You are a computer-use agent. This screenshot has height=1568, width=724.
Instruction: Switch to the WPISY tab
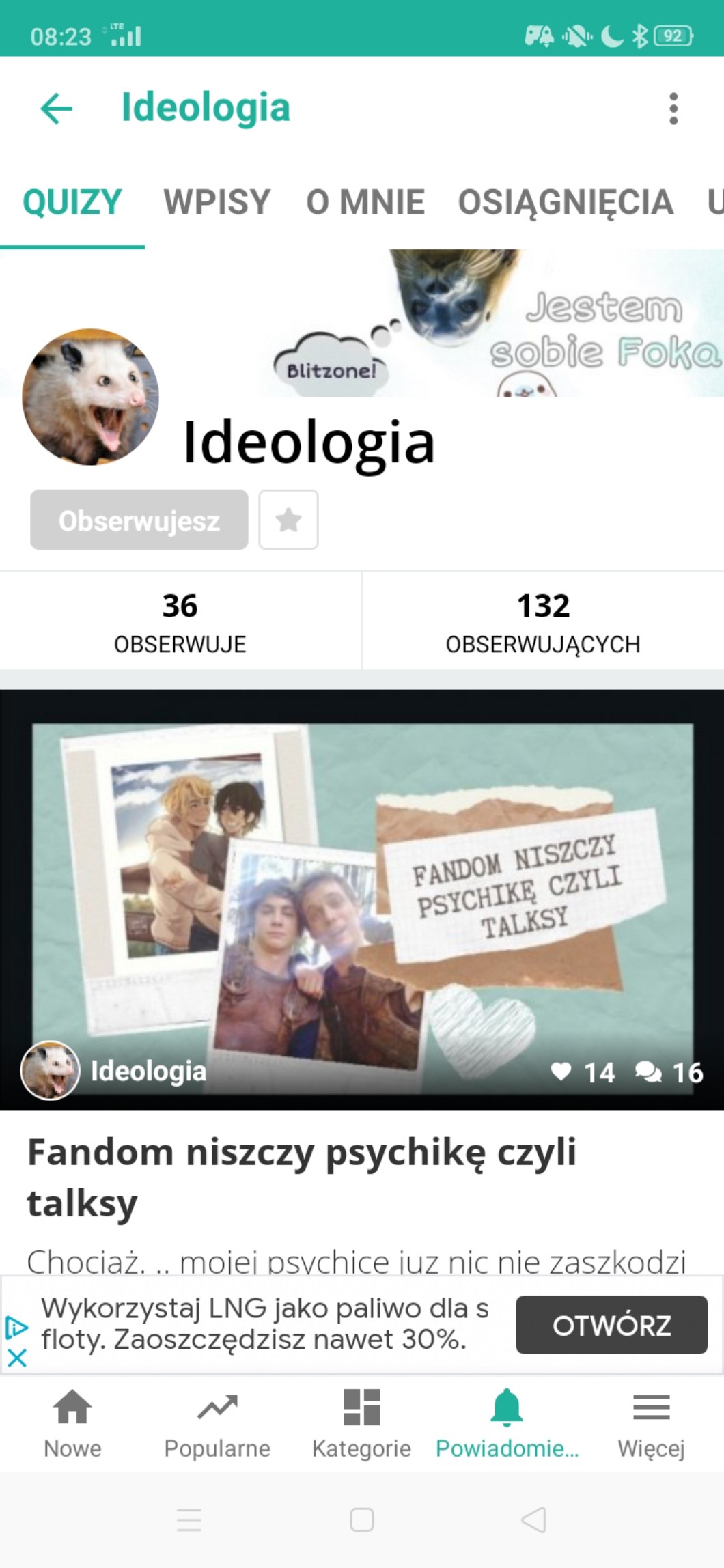[x=217, y=202]
